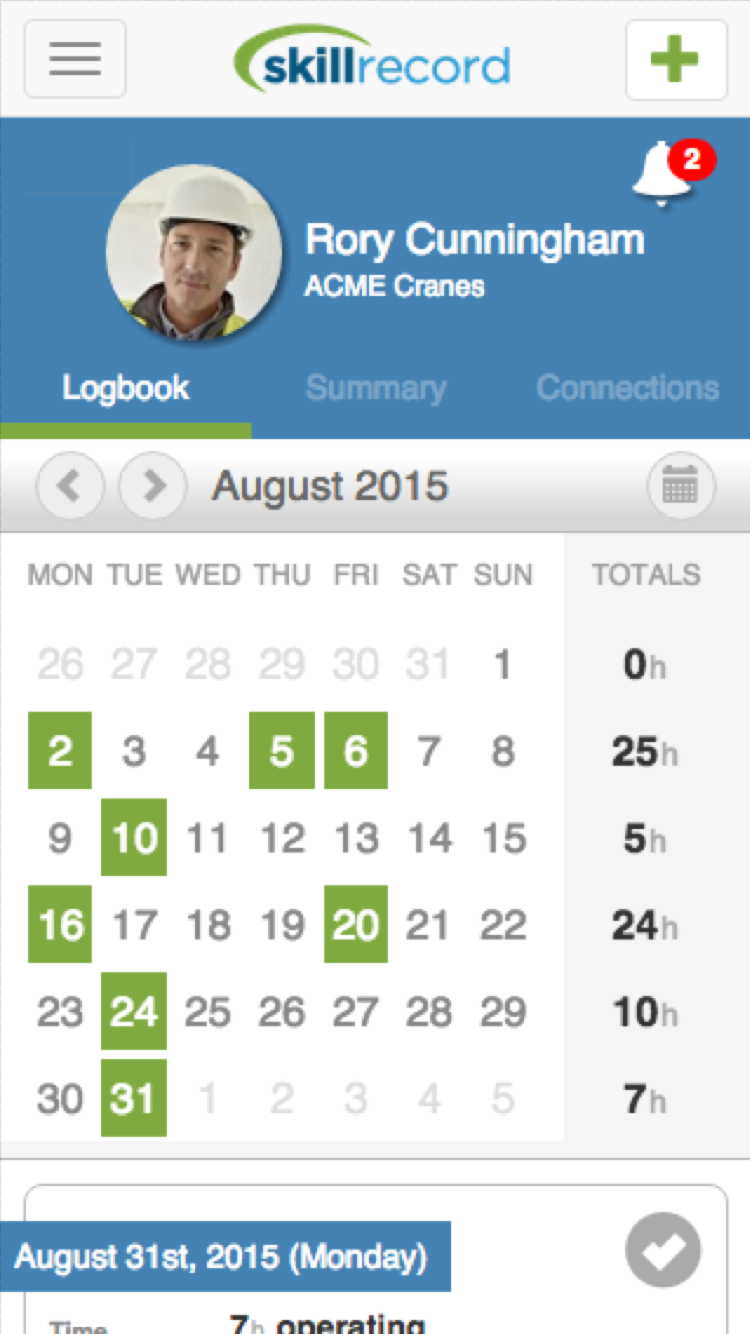
Task: Open the hamburger menu
Action: point(75,59)
